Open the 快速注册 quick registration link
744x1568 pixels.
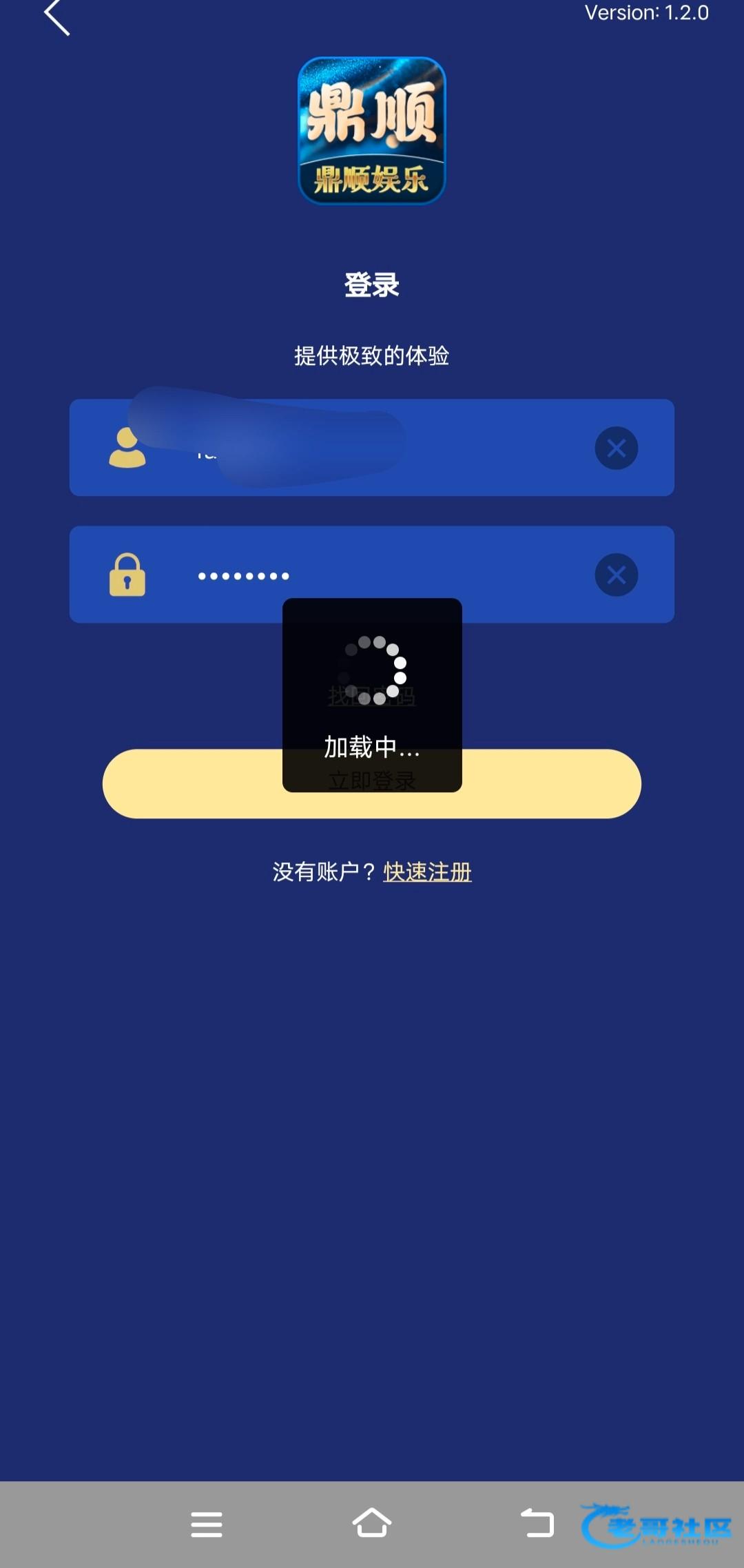(x=427, y=872)
